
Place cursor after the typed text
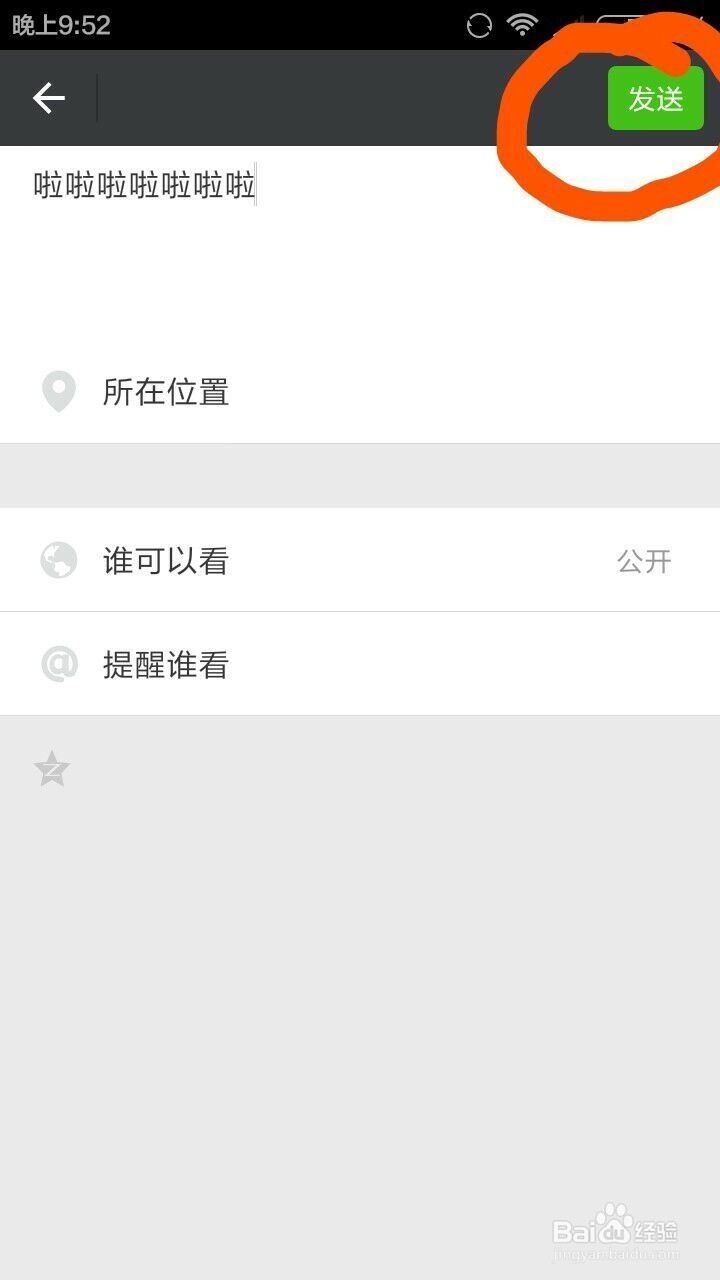[258, 186]
